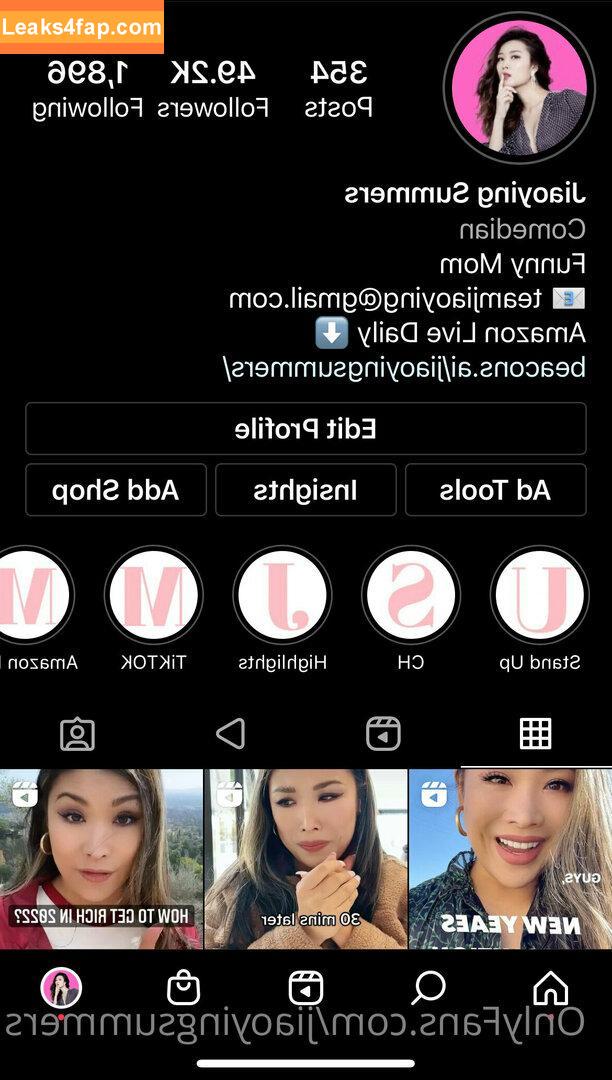The width and height of the screenshot is (612, 1080).
Task: Open Search from the bottom navigation
Action: 428,988
